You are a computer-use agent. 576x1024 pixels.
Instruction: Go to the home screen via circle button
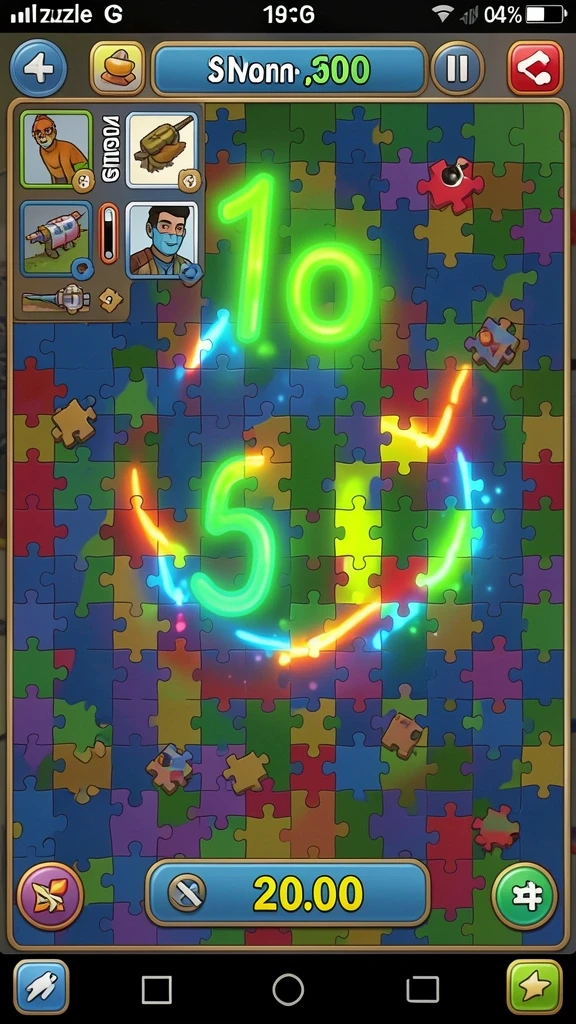click(288, 989)
